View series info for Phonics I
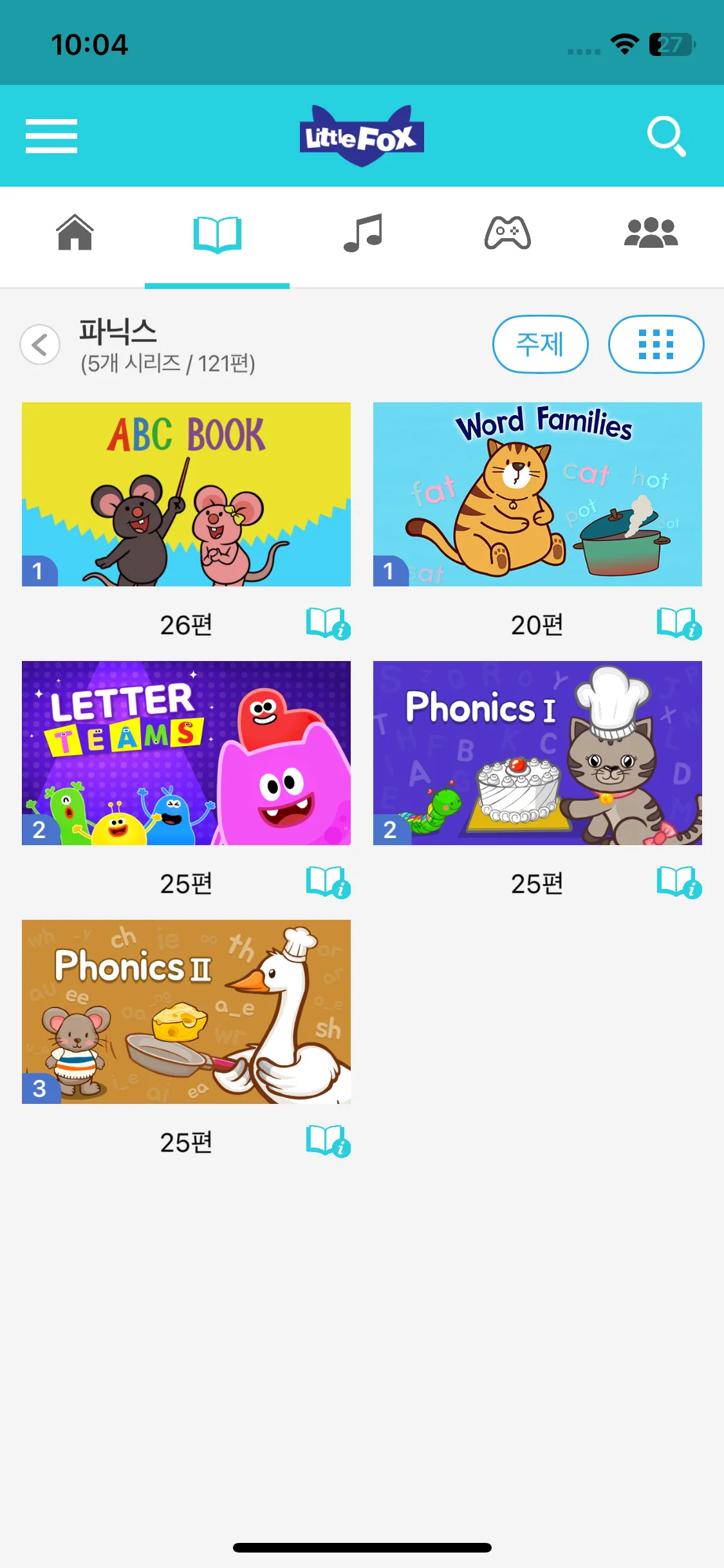724x1568 pixels. pyautogui.click(x=679, y=882)
